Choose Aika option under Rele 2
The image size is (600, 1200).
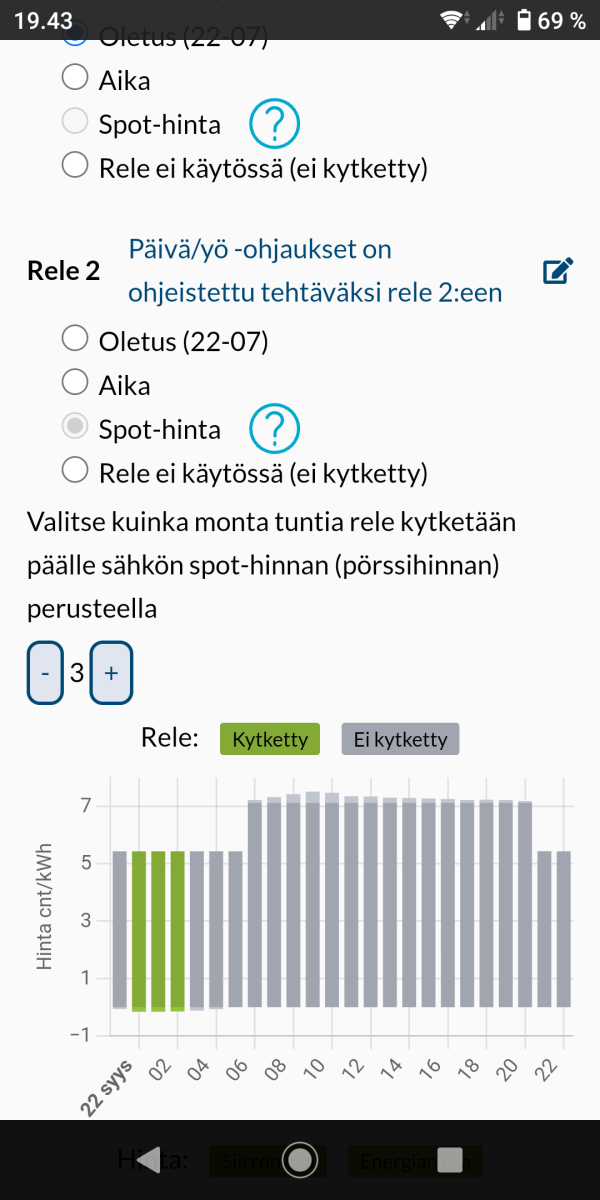click(x=75, y=384)
